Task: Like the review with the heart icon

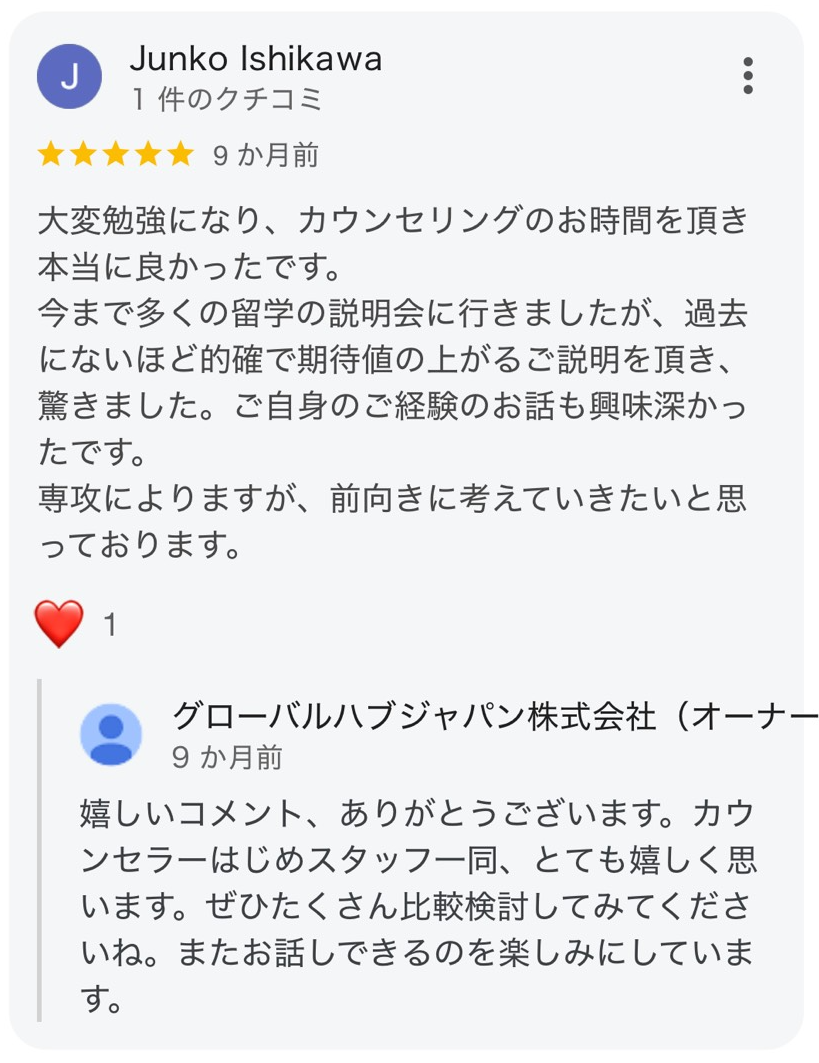Action: (x=59, y=624)
